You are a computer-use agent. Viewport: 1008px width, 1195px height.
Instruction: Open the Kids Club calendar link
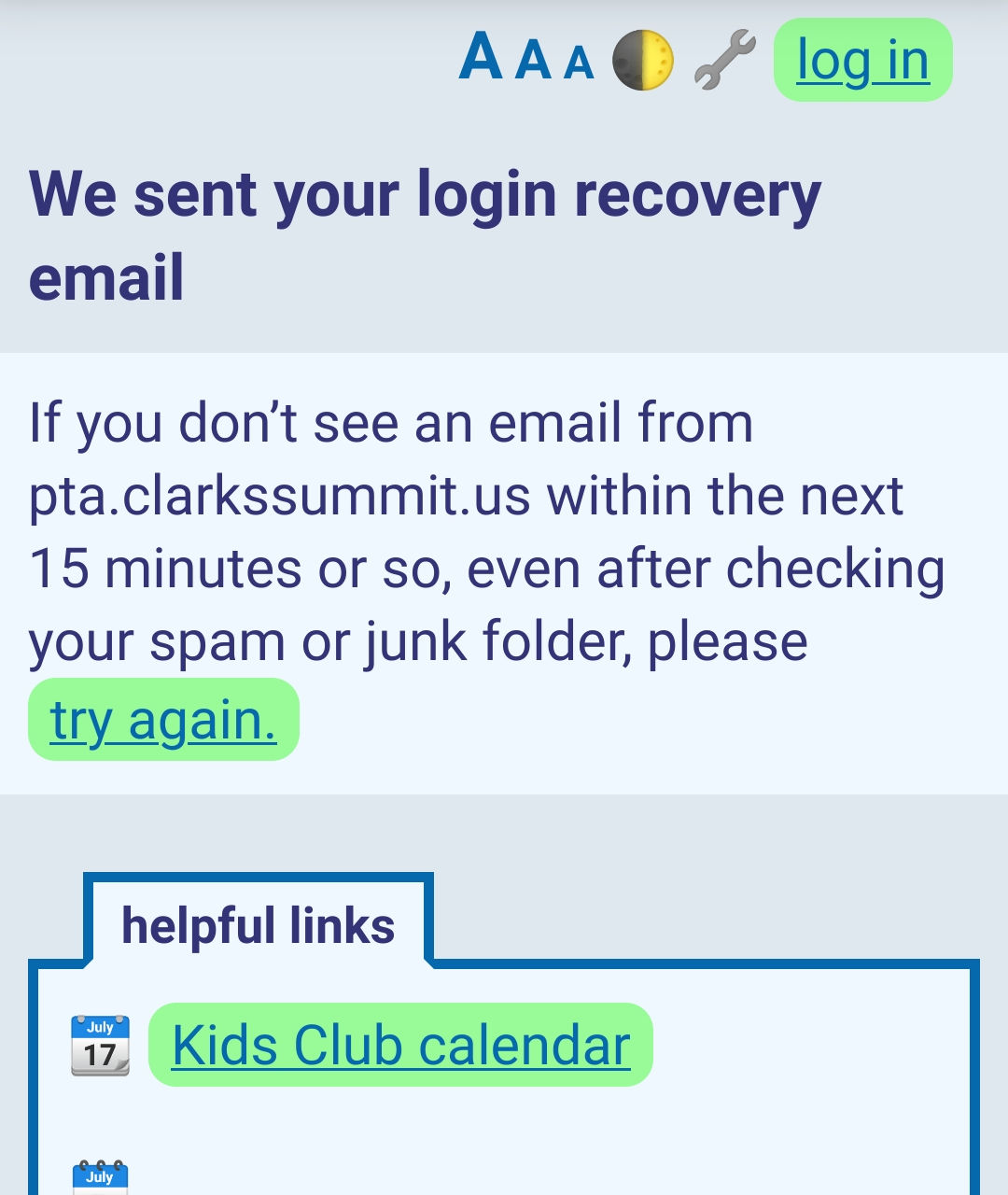[x=400, y=1045]
